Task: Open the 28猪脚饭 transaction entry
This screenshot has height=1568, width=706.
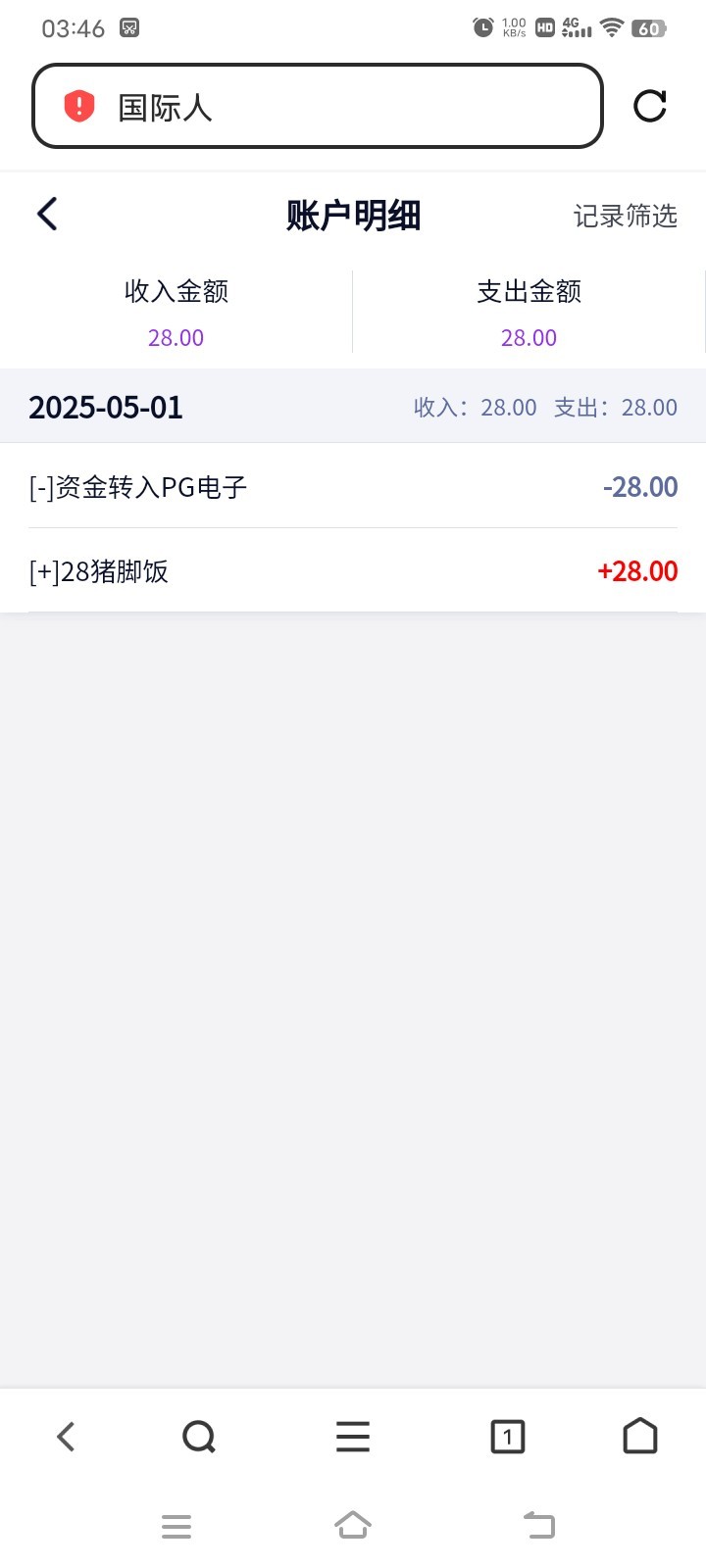Action: tap(353, 570)
